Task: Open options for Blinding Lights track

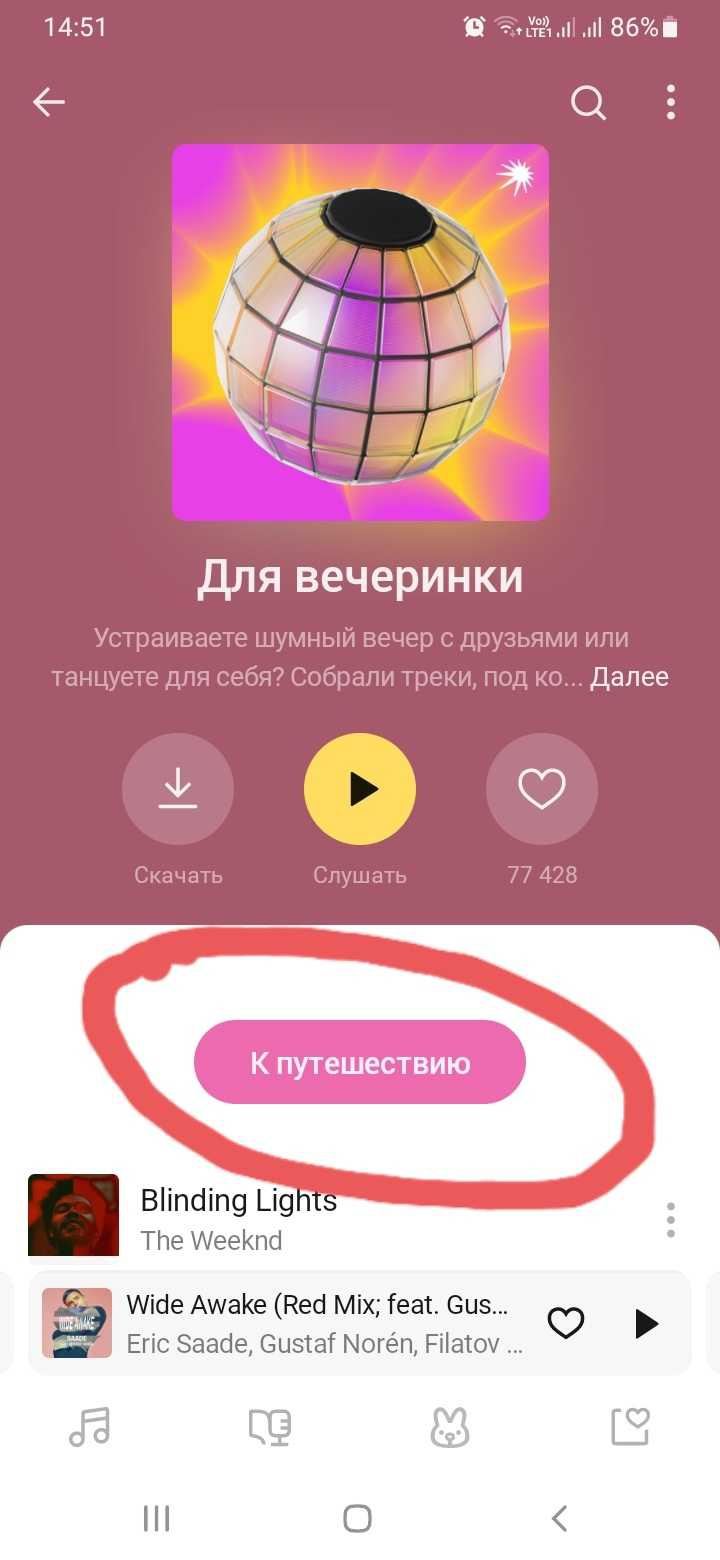Action: (x=670, y=1220)
